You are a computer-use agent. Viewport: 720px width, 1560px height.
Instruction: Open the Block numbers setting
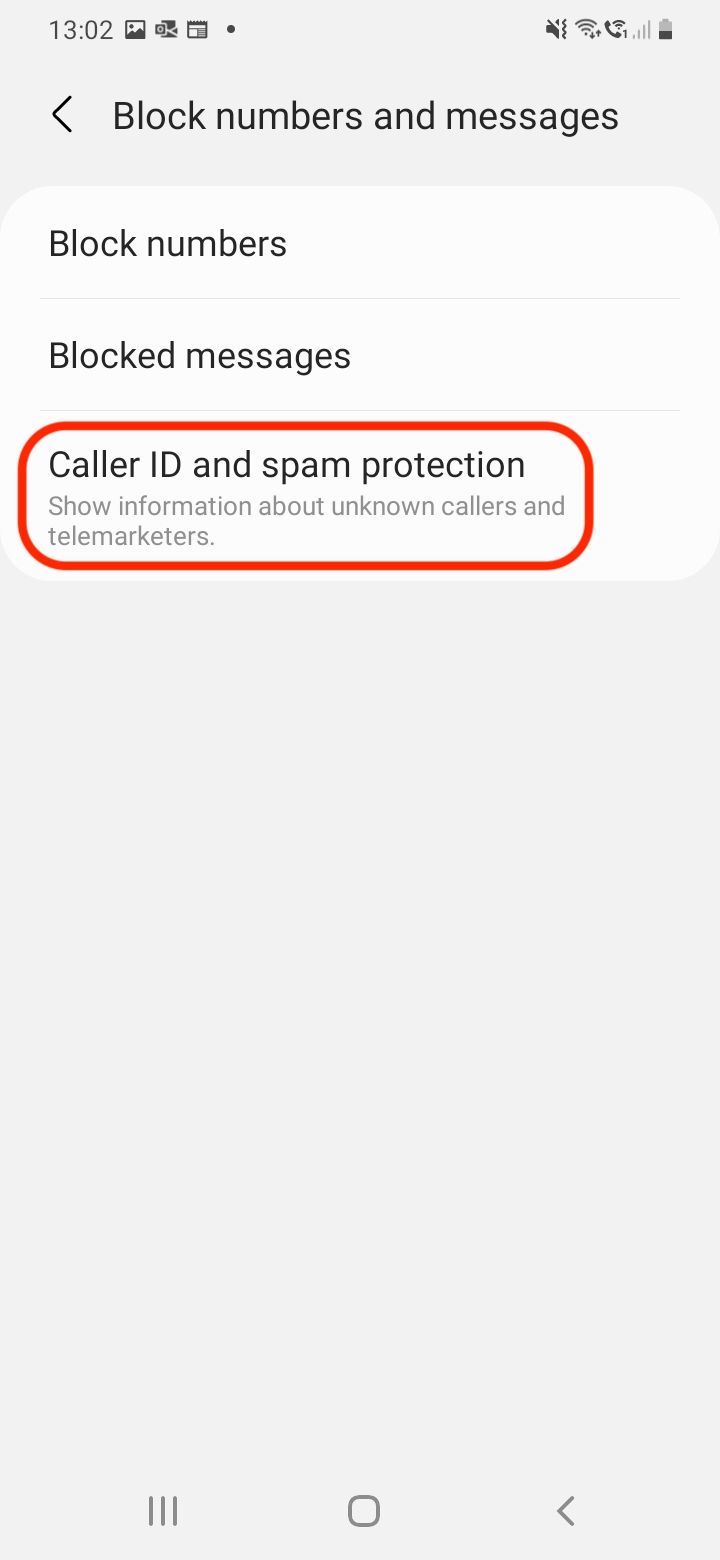coord(168,242)
